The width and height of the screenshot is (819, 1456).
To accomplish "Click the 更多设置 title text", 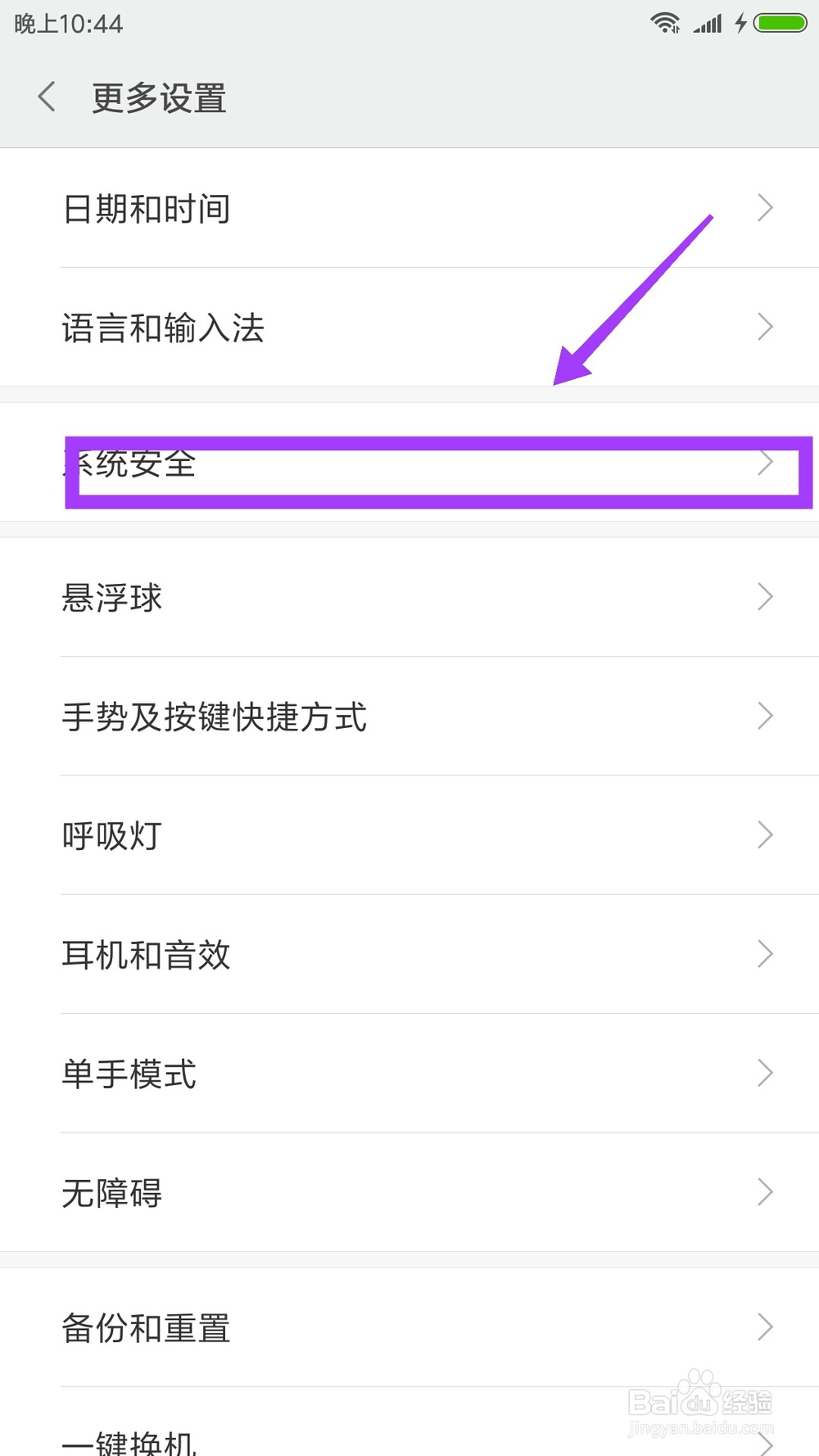I will coord(159,97).
